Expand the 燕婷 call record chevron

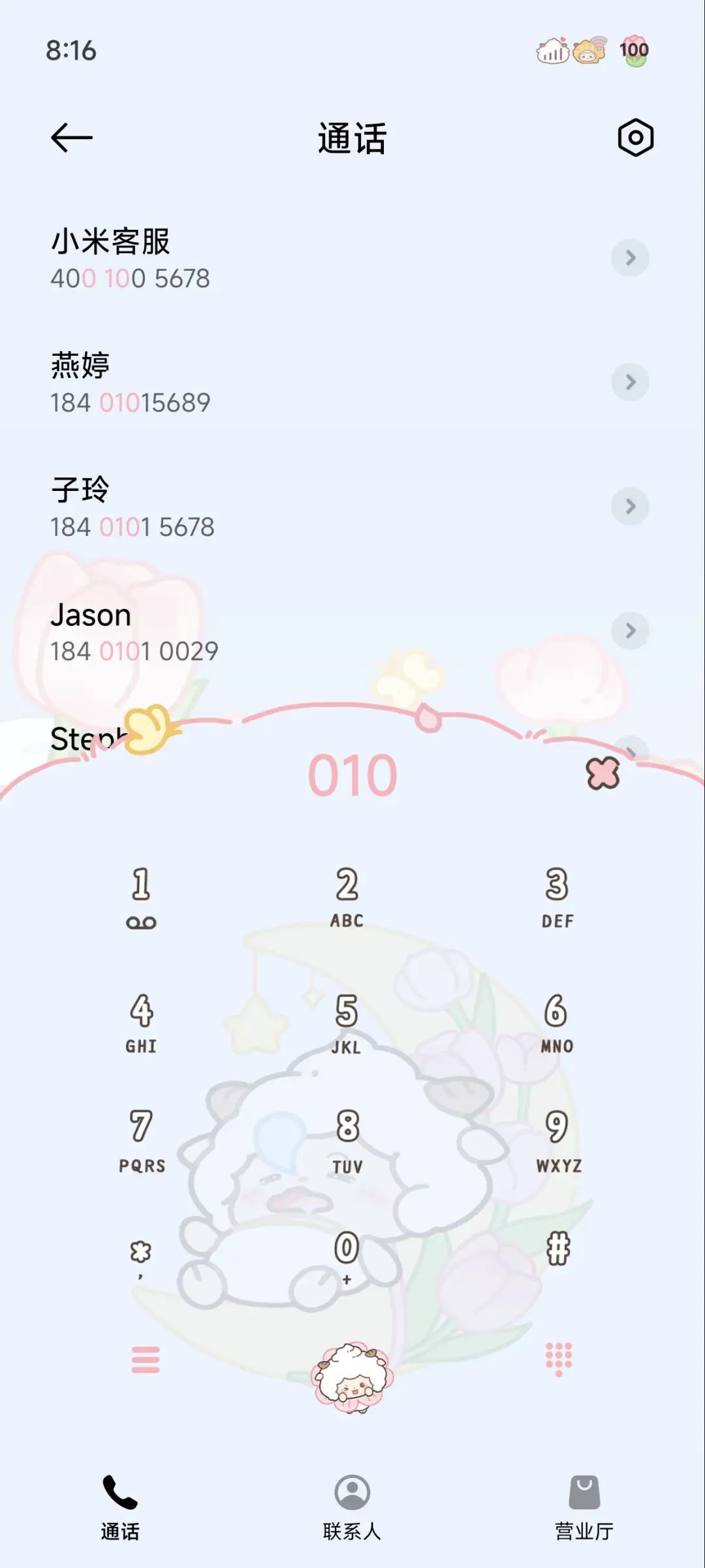click(x=631, y=383)
